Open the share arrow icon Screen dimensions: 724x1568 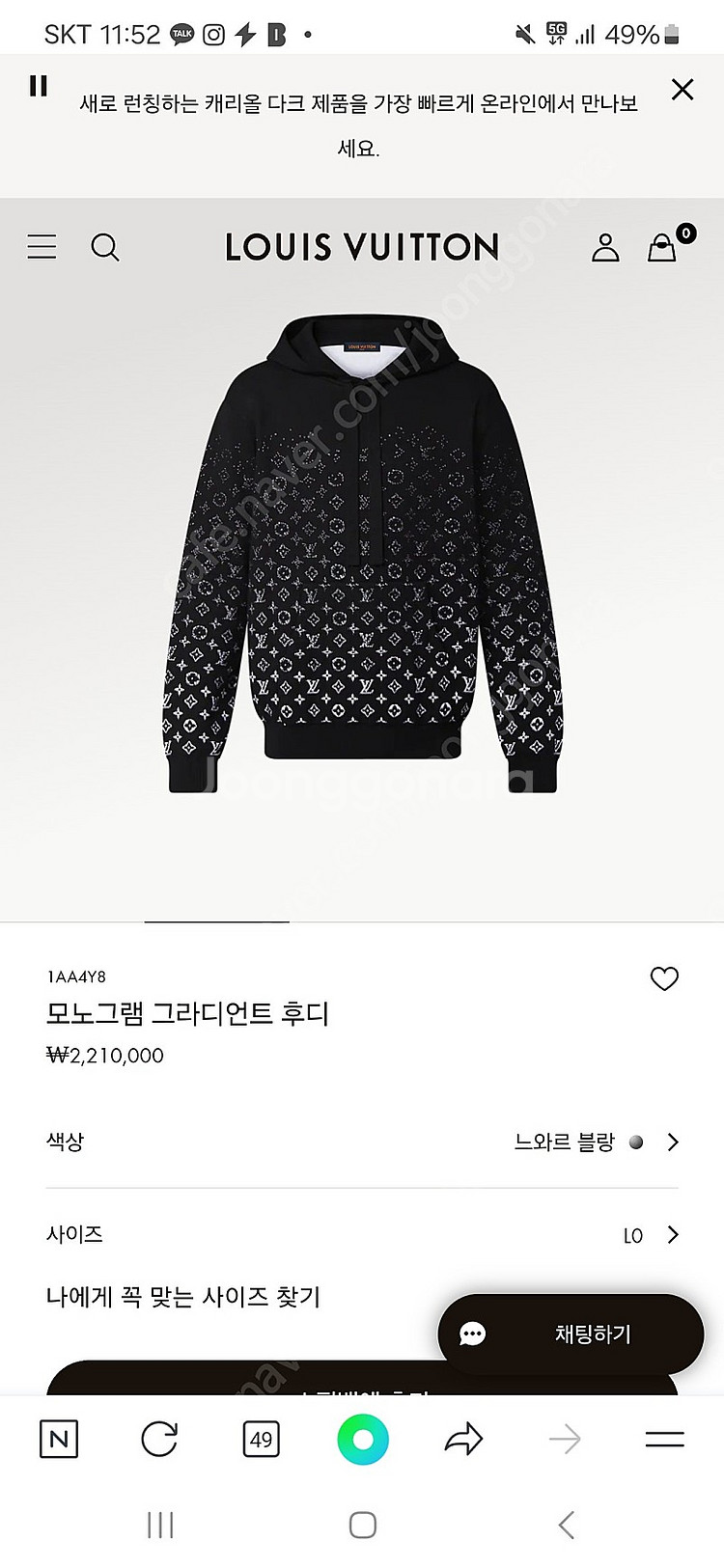463,1438
